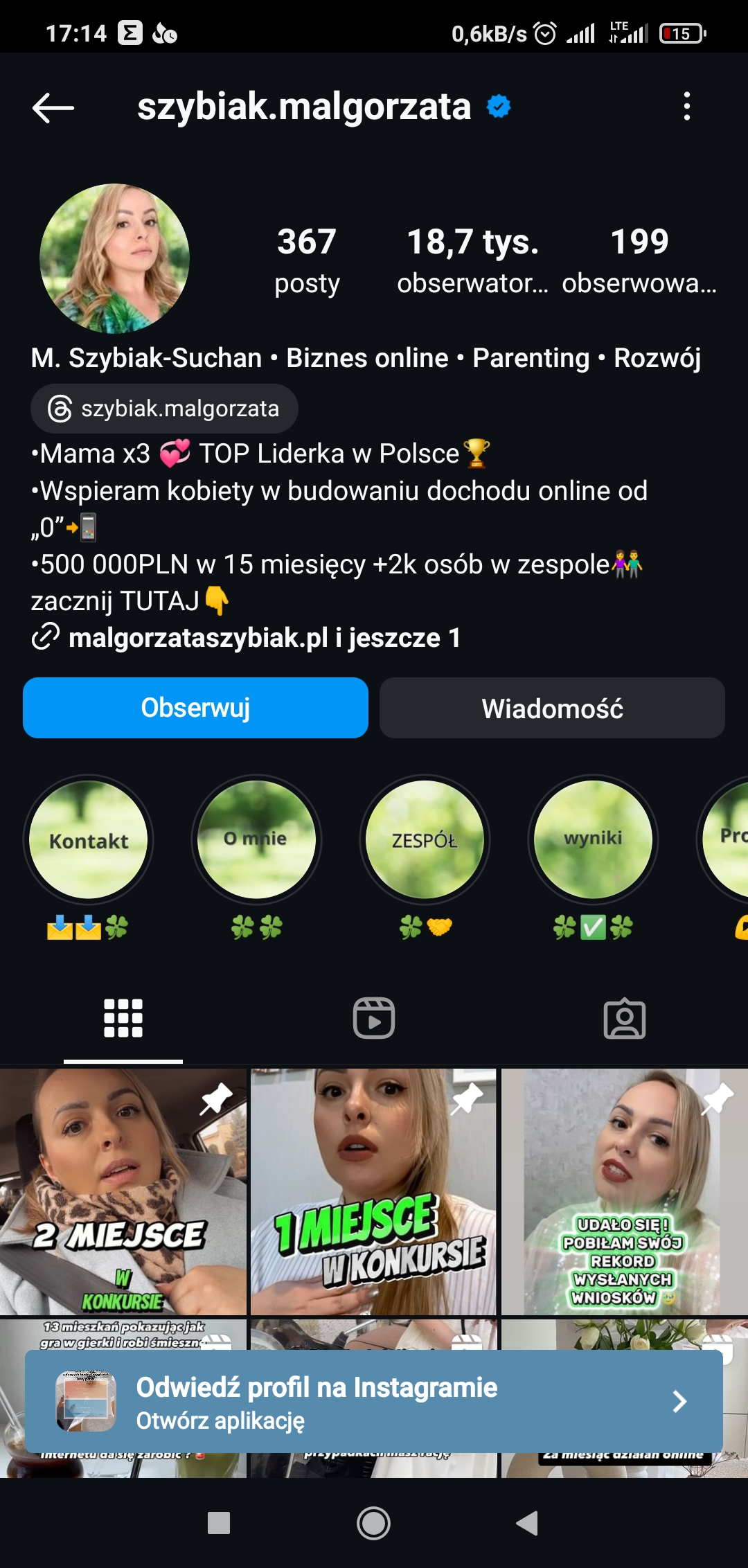Image resolution: width=748 pixels, height=1568 pixels.
Task: Open the O mnie story highlight
Action: (x=256, y=840)
